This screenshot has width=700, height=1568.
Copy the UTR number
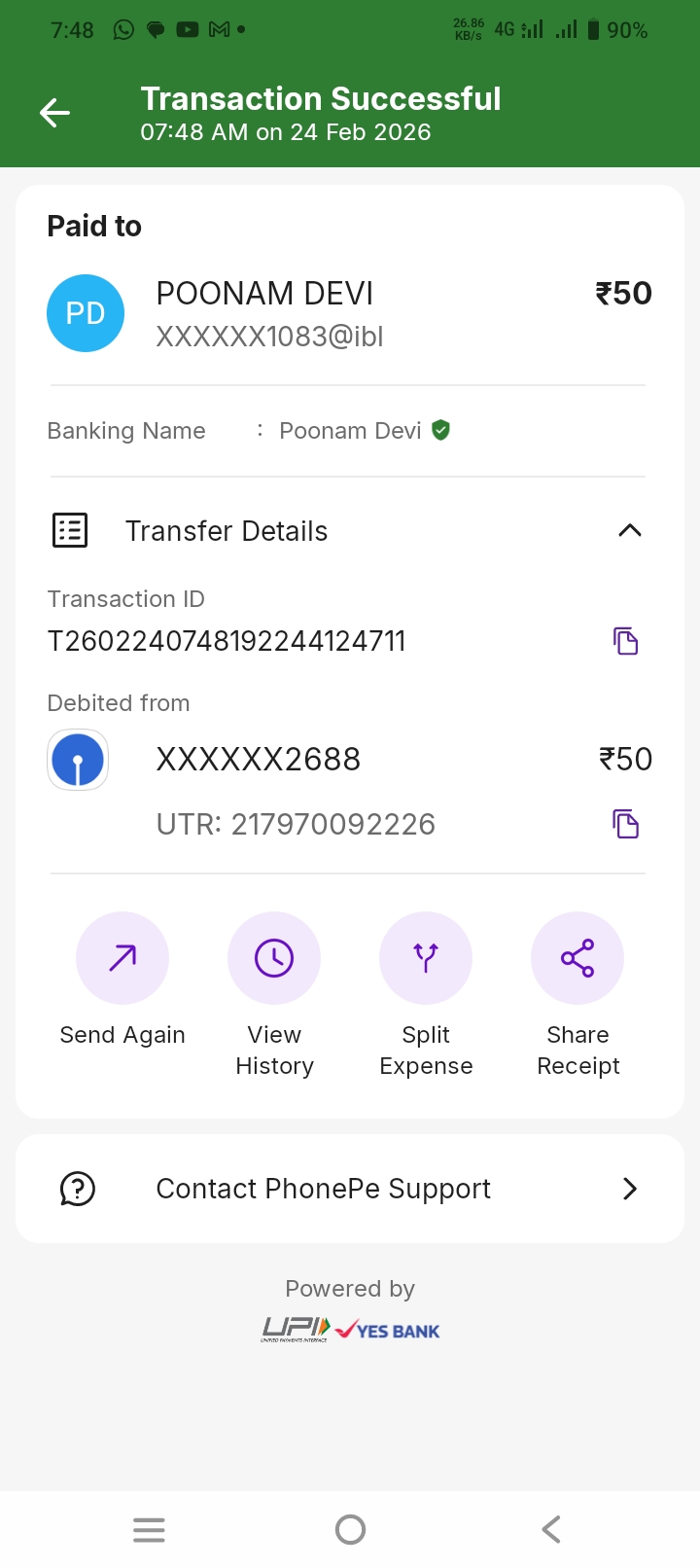(x=625, y=824)
